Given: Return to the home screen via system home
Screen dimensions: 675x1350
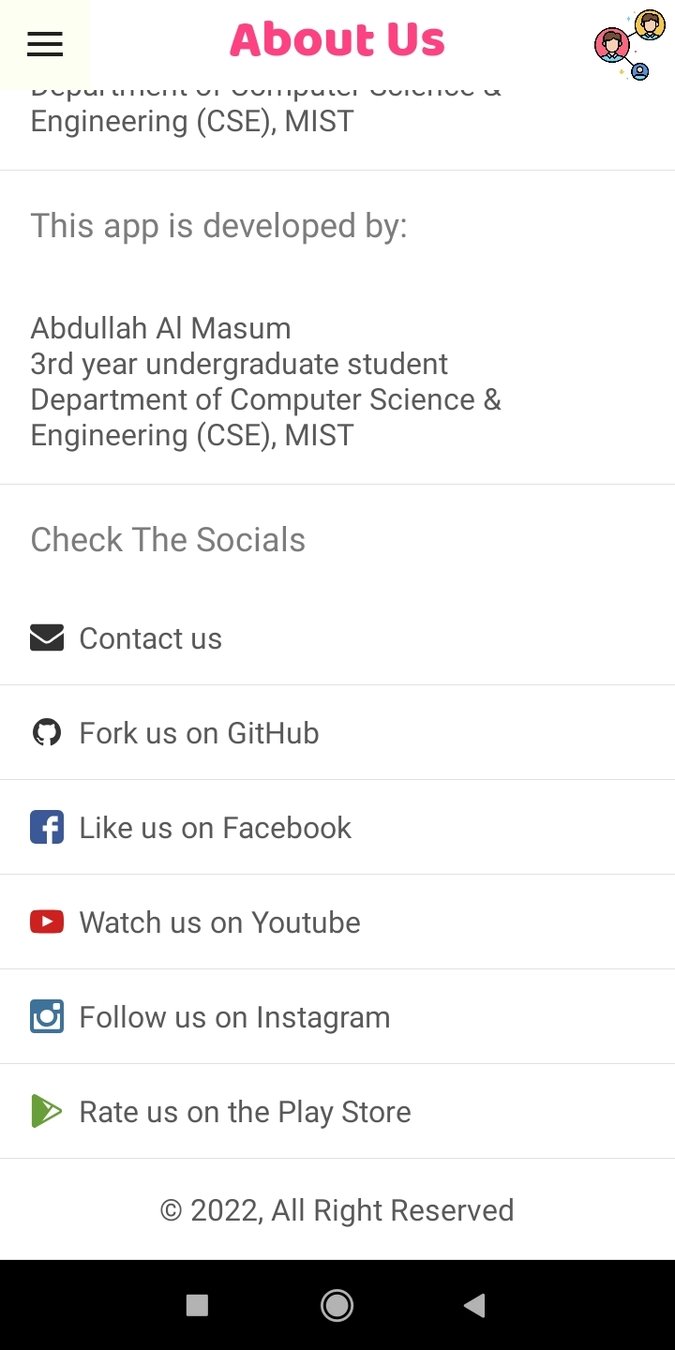Looking at the screenshot, I should 337,1305.
